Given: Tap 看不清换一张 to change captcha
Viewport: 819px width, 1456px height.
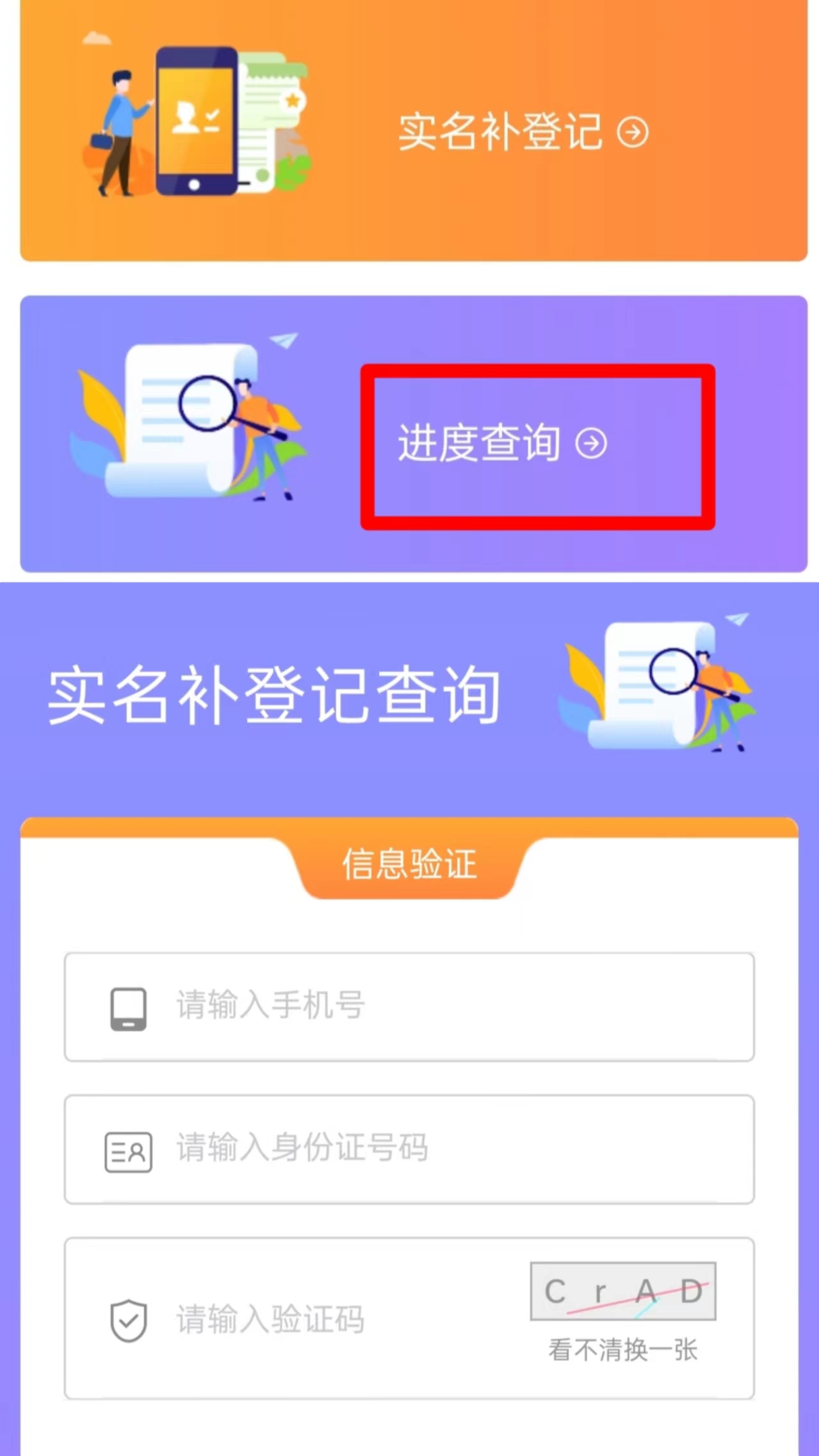Looking at the screenshot, I should click(622, 1350).
